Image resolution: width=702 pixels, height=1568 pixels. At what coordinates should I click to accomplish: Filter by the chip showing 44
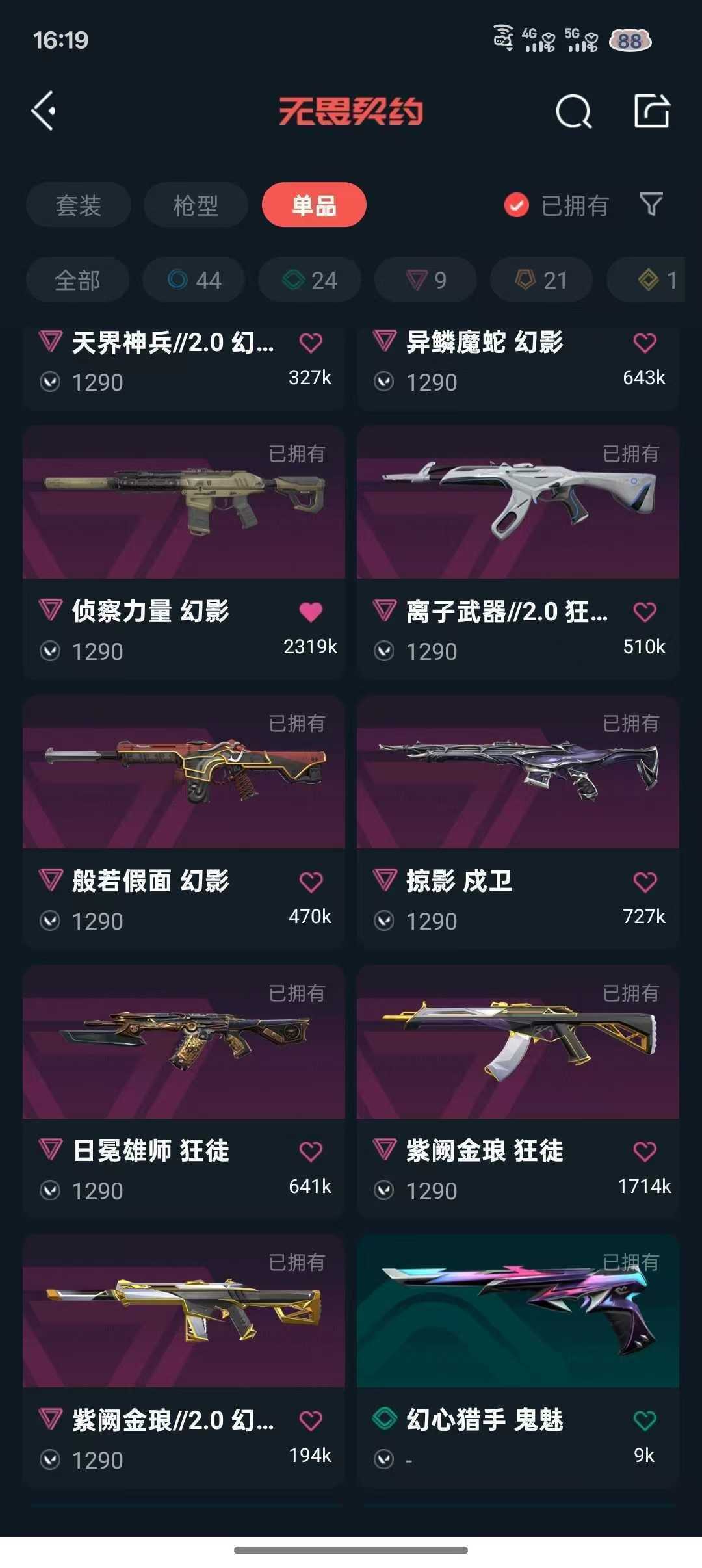194,280
